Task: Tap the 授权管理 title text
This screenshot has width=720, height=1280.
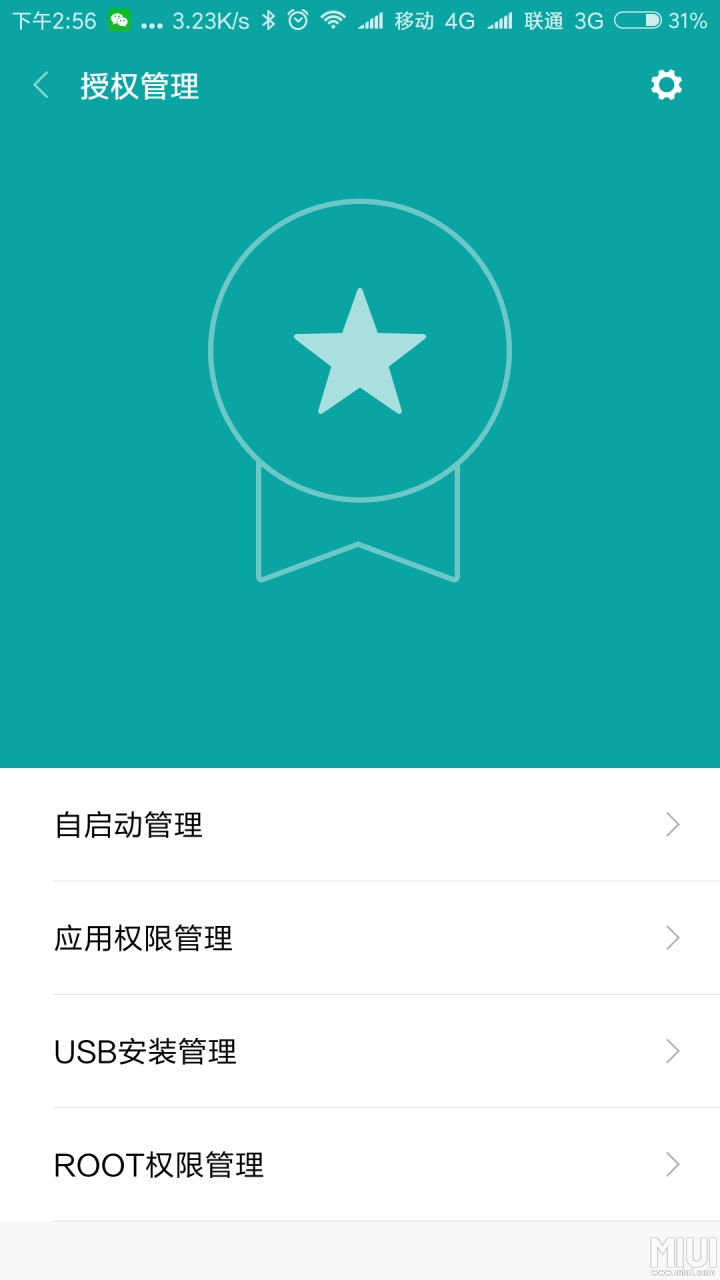Action: [x=140, y=87]
